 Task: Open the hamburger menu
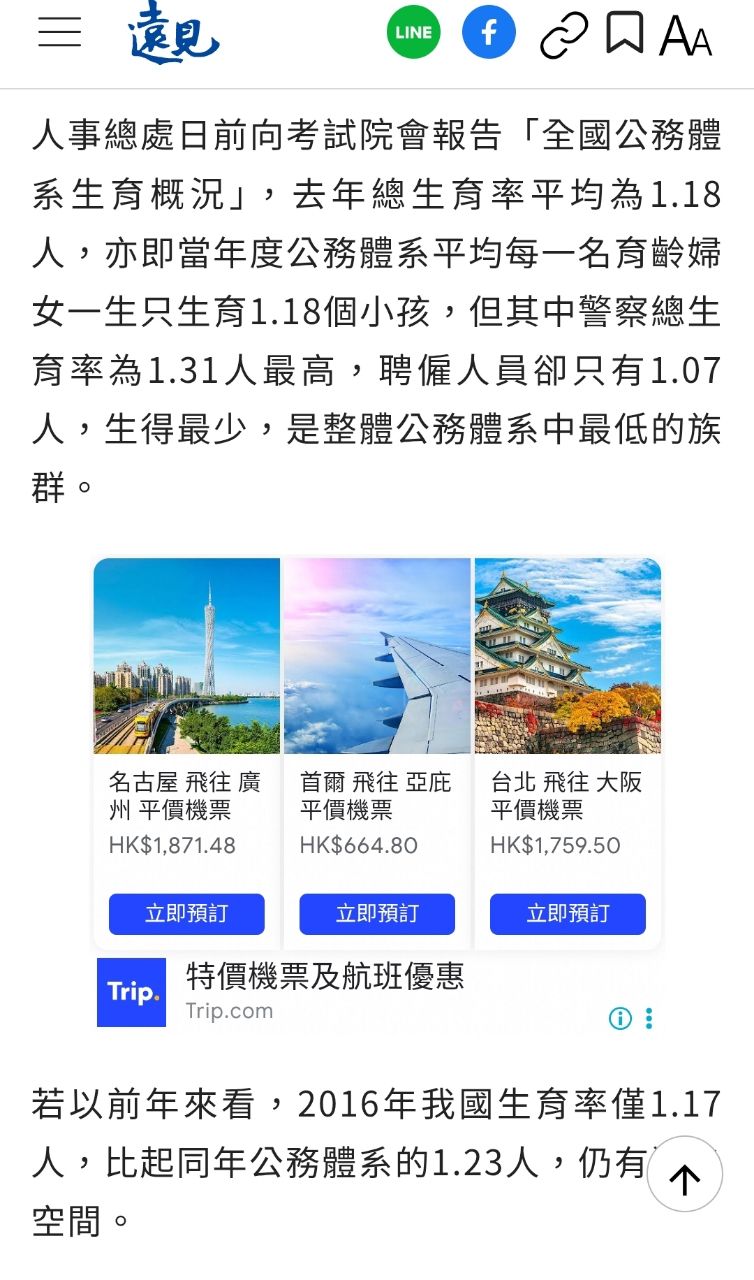tap(60, 33)
